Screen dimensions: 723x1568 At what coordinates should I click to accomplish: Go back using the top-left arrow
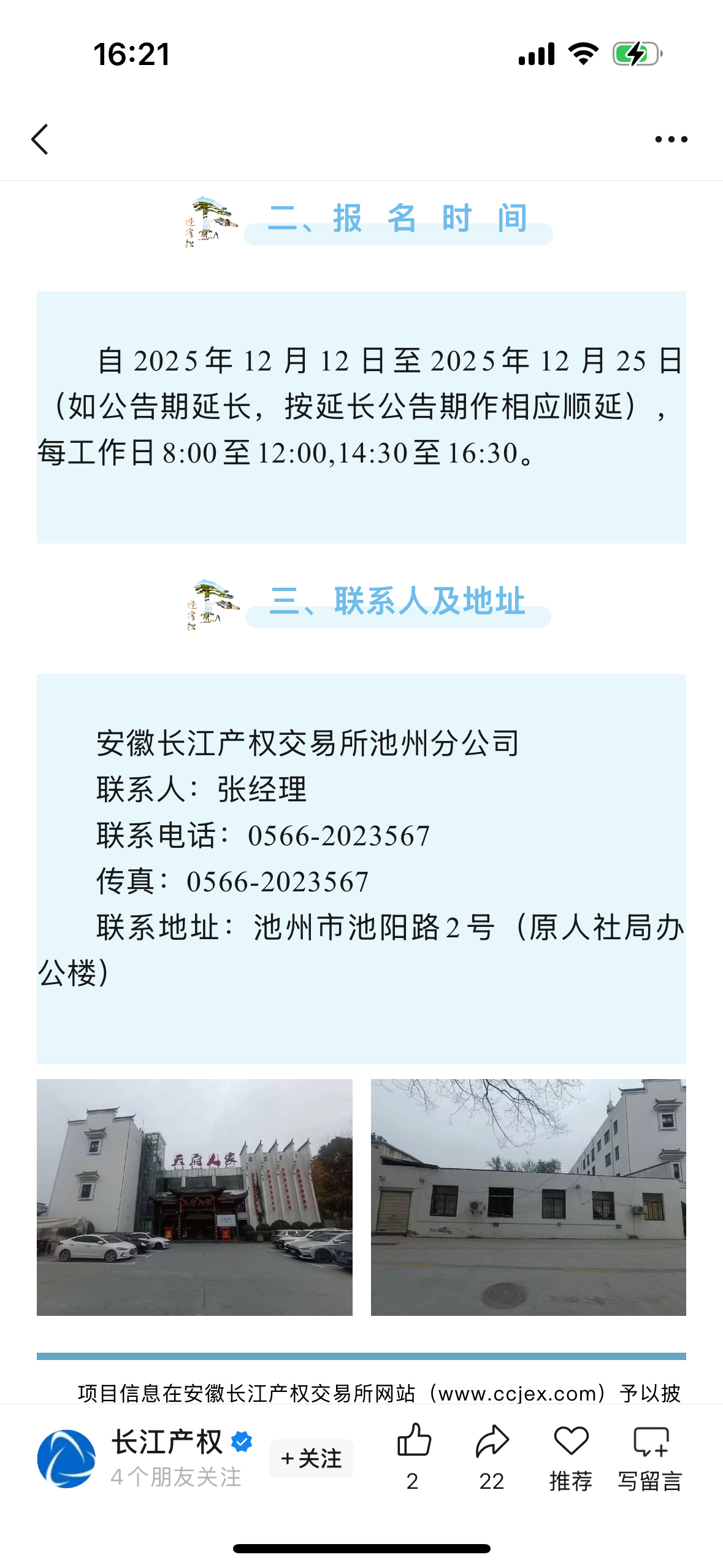pos(40,139)
